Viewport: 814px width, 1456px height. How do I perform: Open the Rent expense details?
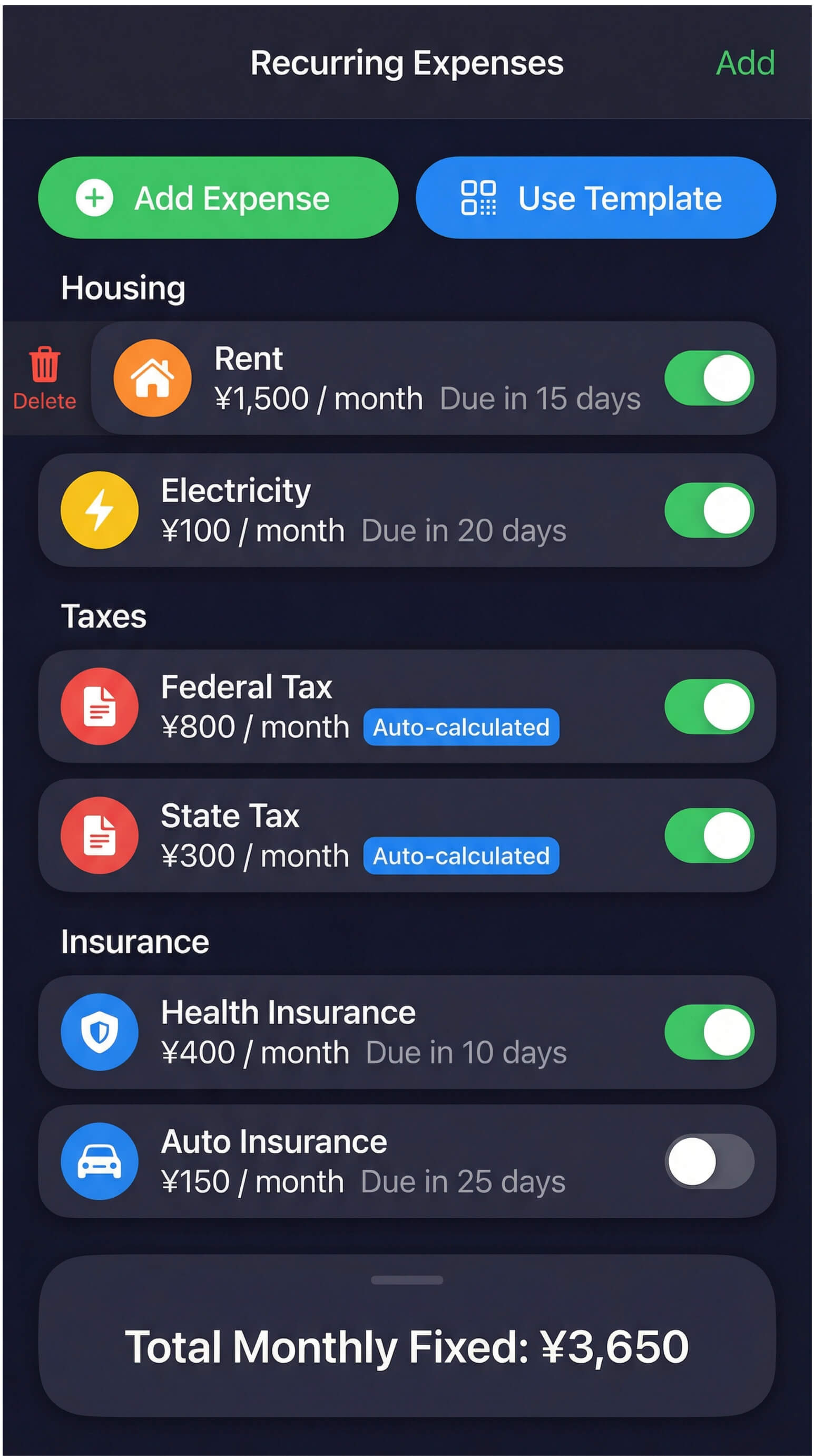(396, 377)
